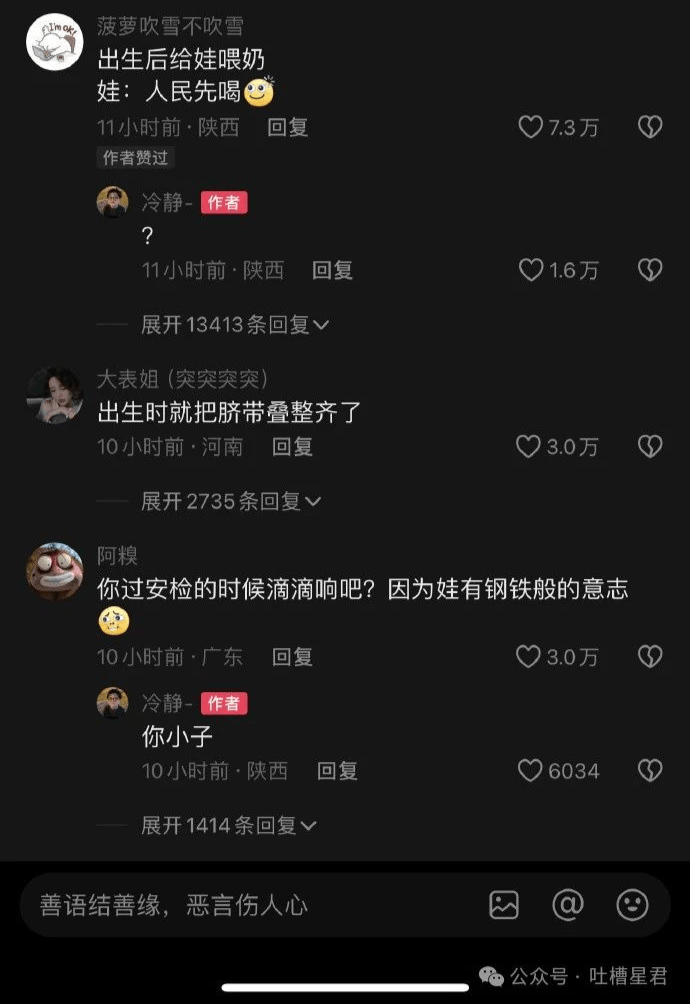The height and width of the screenshot is (1004, 690).
Task: Reply to the comment by 大表姐
Action: coord(292,447)
